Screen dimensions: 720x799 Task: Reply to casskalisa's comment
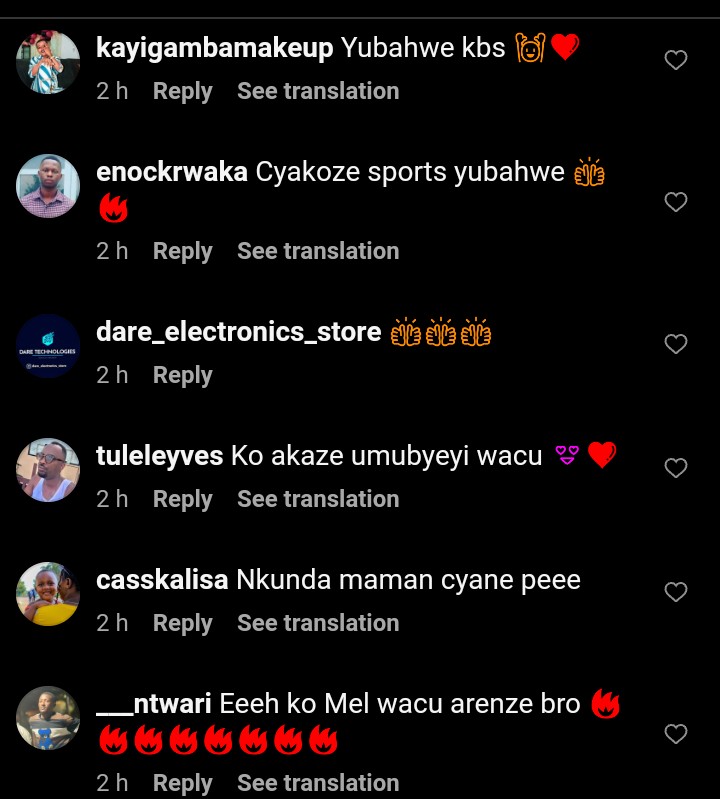[x=182, y=623]
